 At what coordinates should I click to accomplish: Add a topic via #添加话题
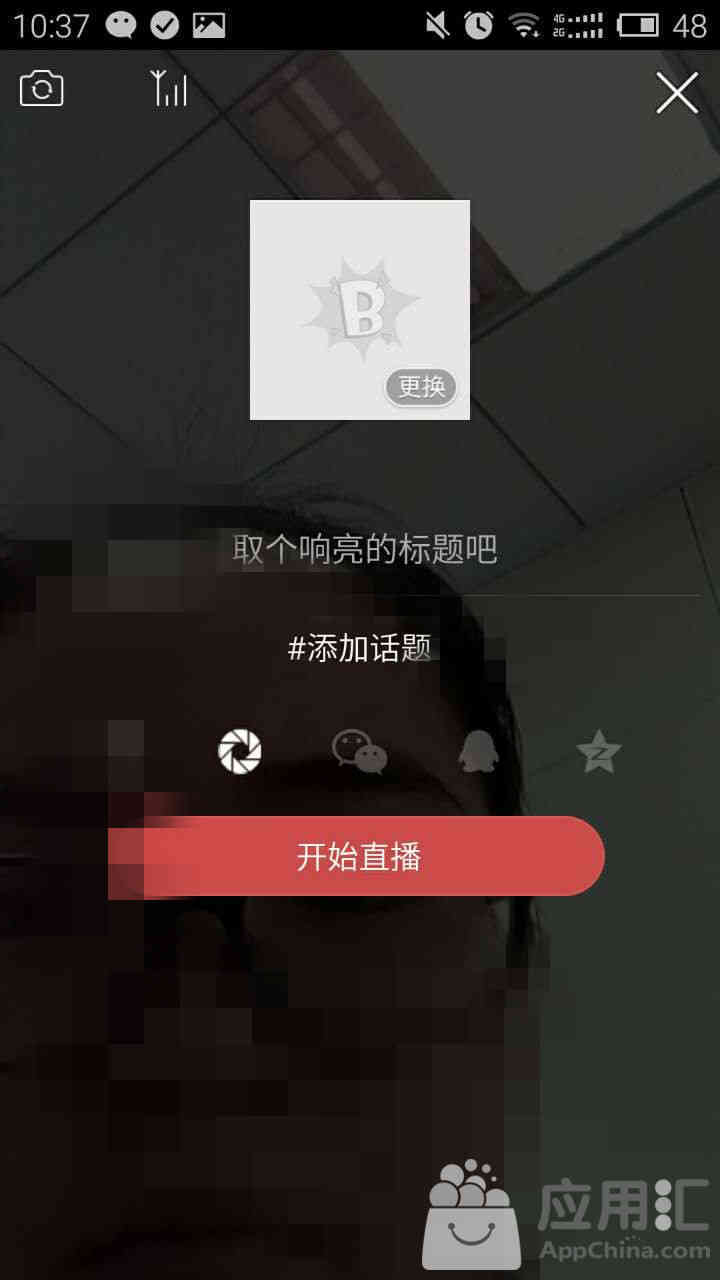[x=360, y=648]
